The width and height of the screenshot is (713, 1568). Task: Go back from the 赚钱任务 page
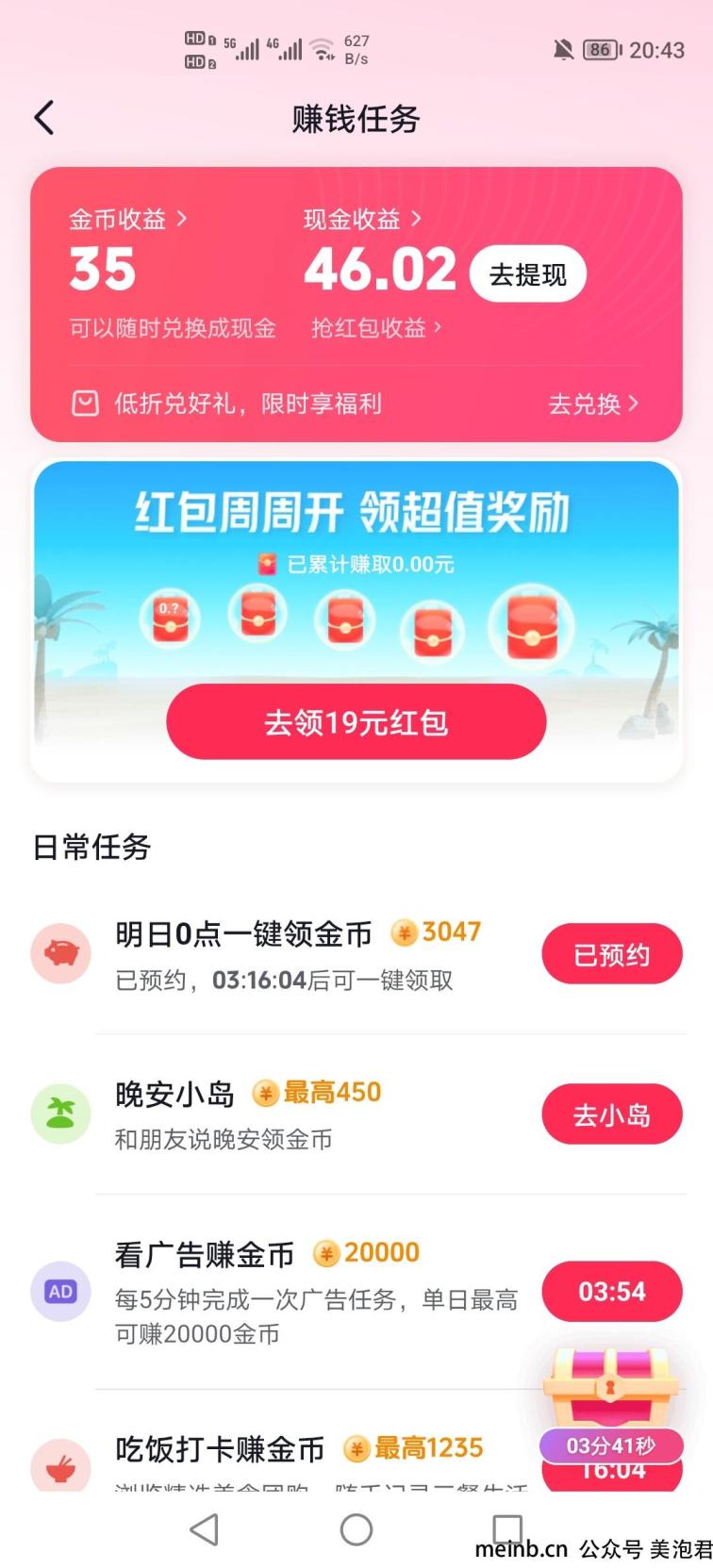44,119
